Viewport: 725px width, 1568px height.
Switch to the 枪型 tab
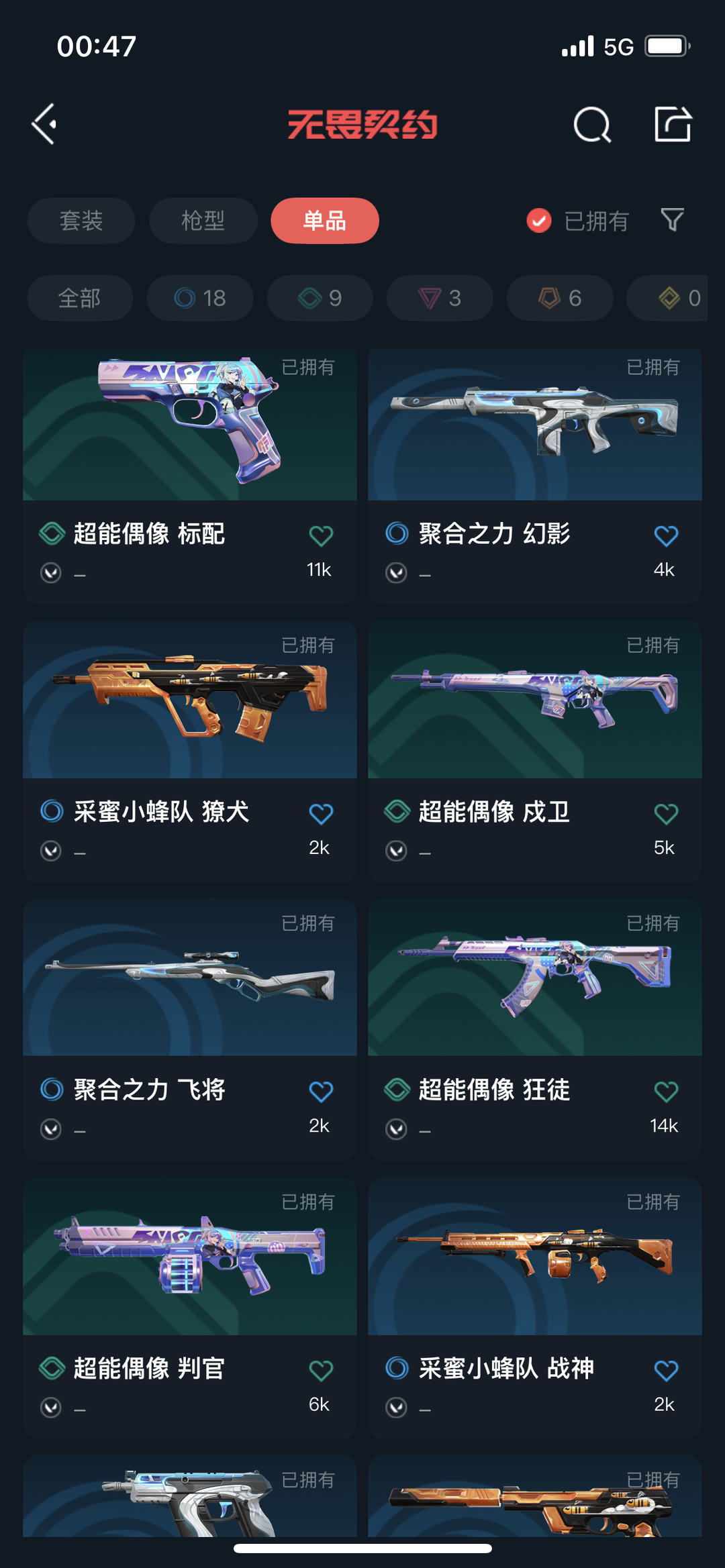pos(203,221)
